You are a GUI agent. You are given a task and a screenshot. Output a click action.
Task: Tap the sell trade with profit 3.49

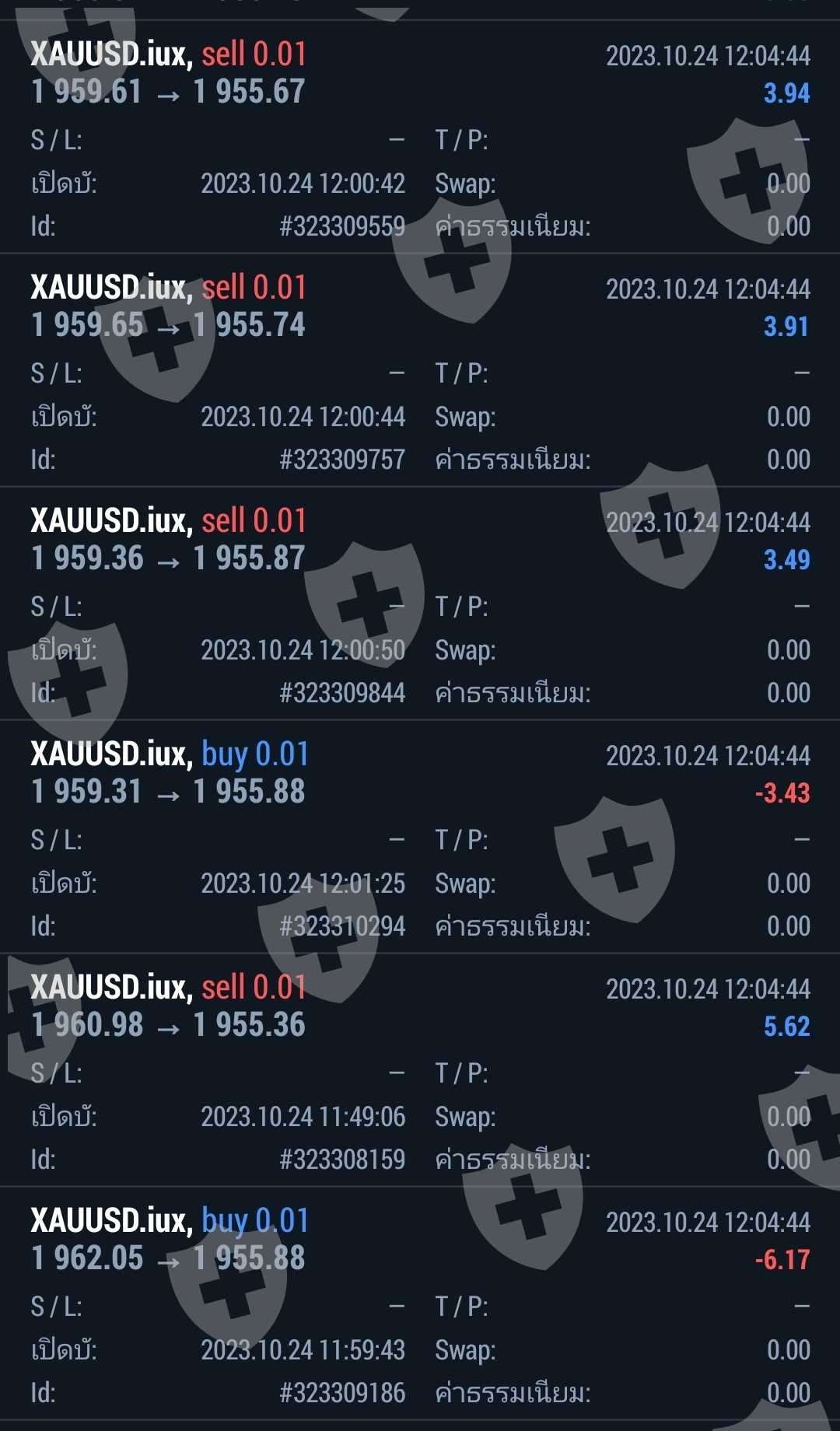pyautogui.click(x=420, y=604)
